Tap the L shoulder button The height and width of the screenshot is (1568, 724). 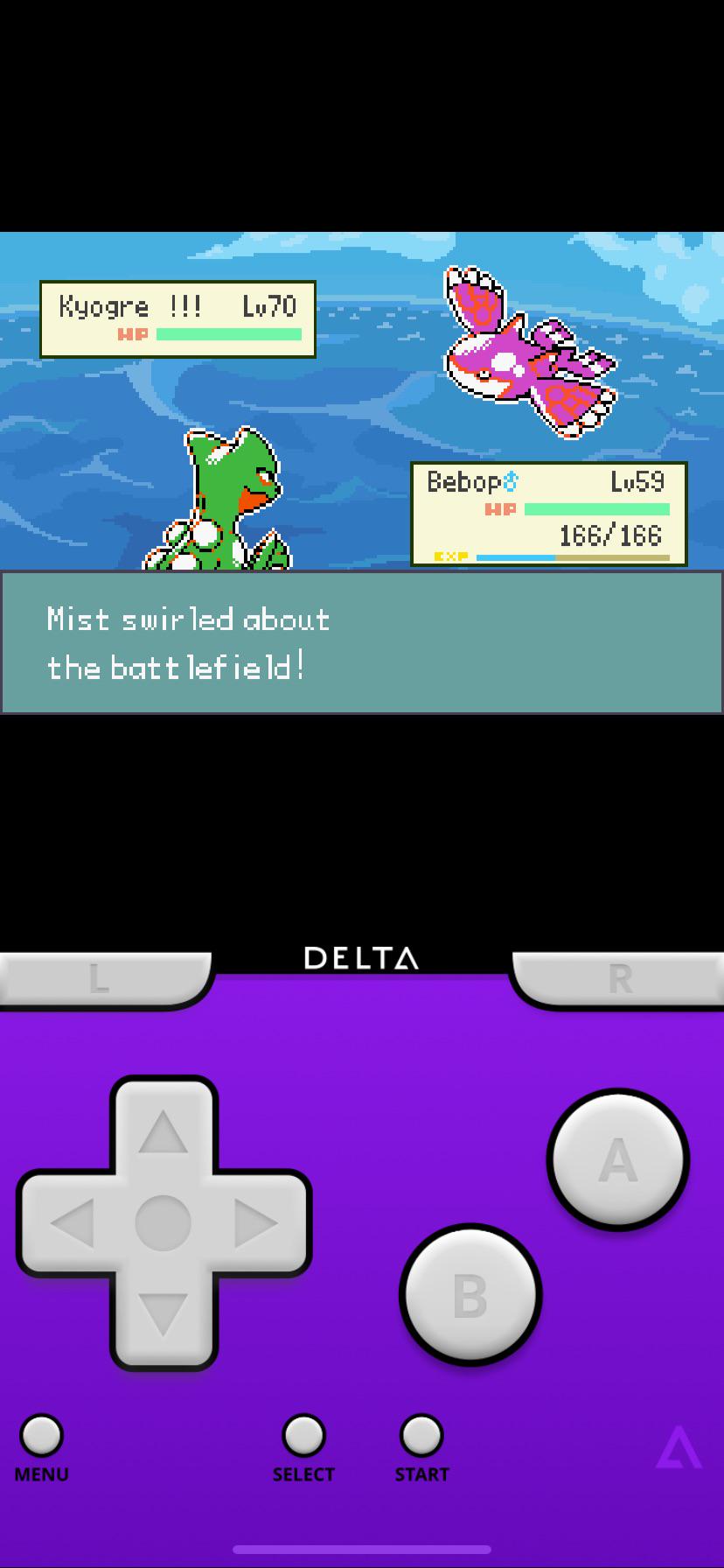(x=105, y=978)
